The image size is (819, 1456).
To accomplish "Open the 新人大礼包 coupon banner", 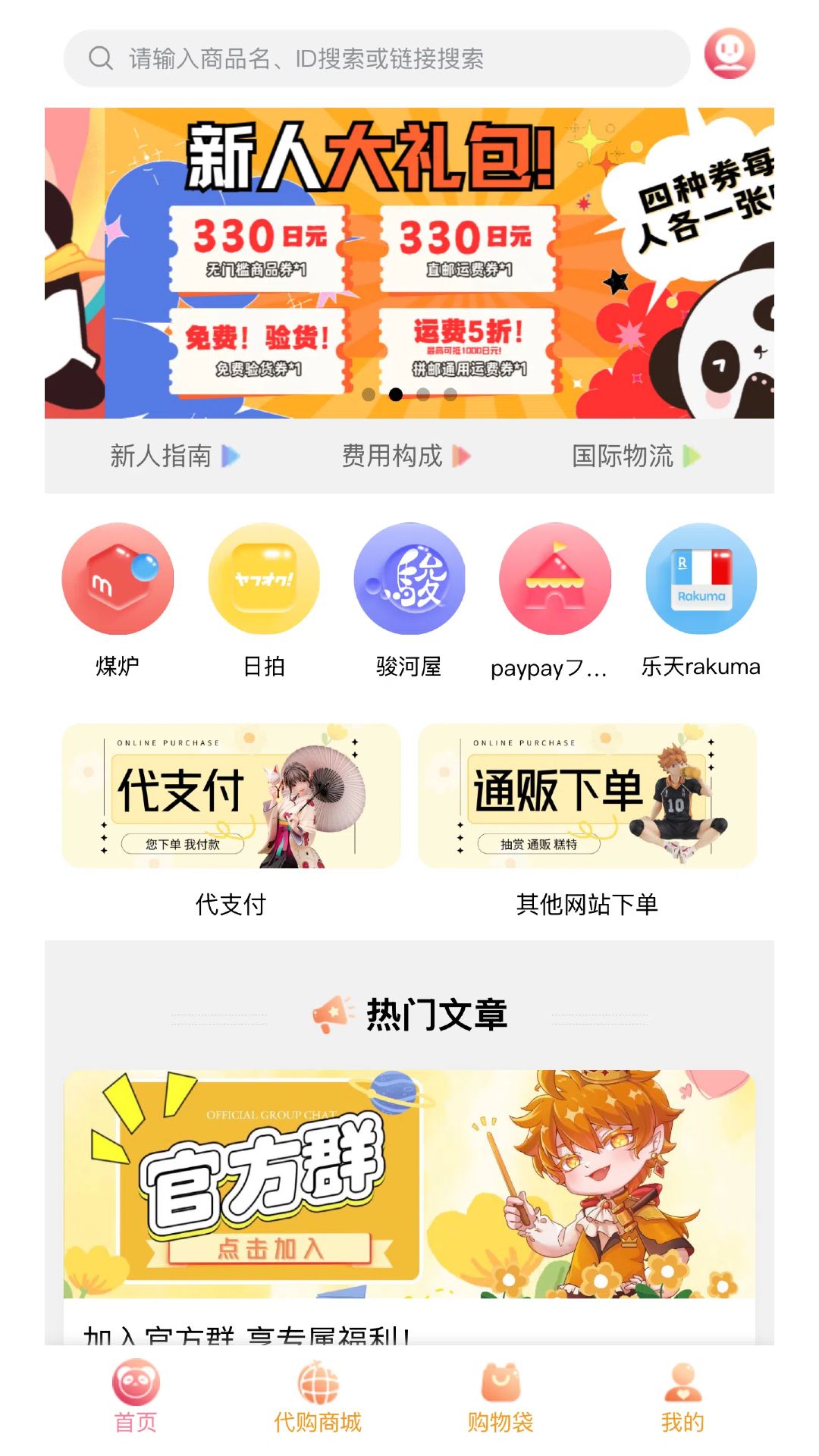I will pos(409,263).
